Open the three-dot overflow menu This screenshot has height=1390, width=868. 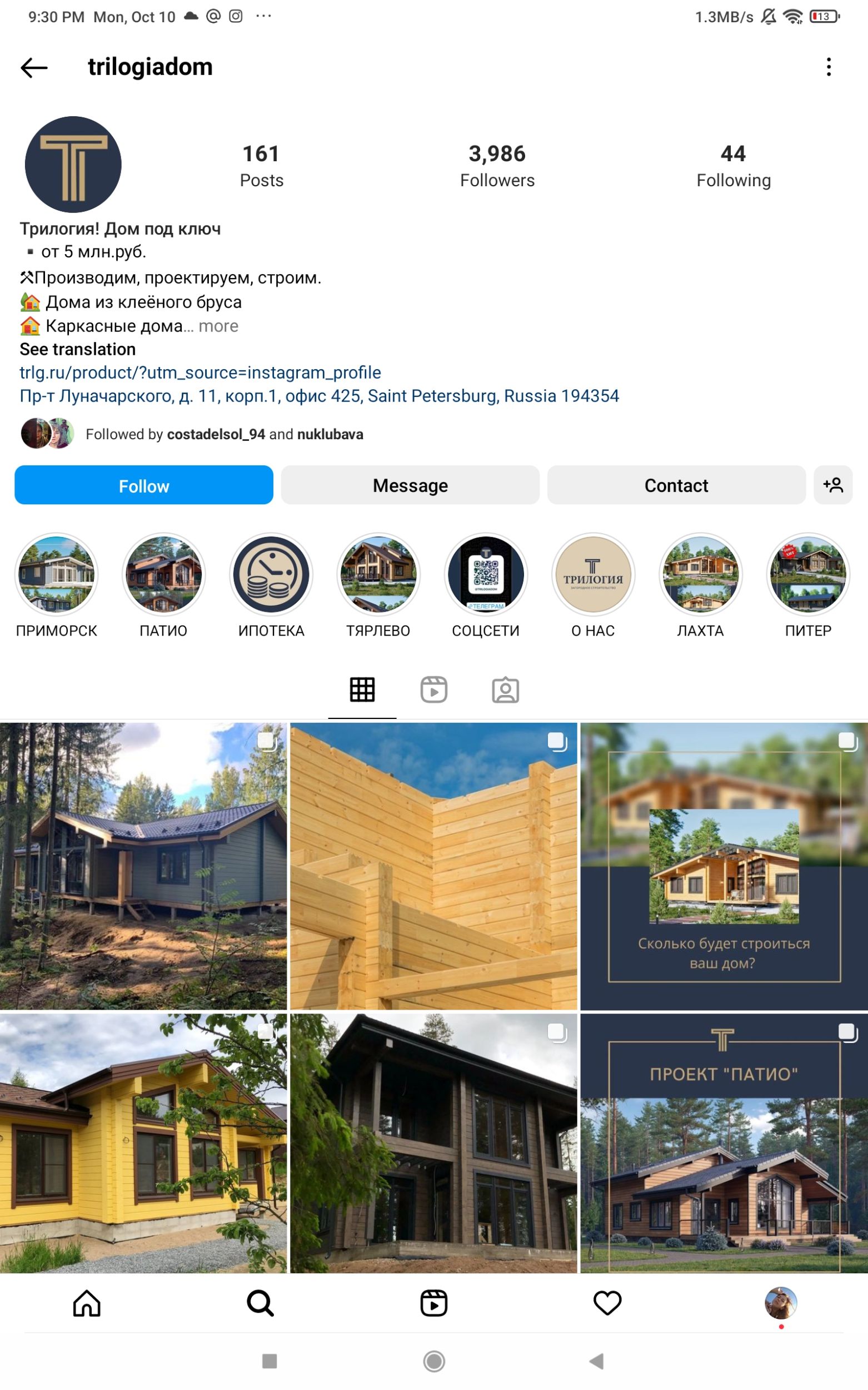[x=829, y=67]
